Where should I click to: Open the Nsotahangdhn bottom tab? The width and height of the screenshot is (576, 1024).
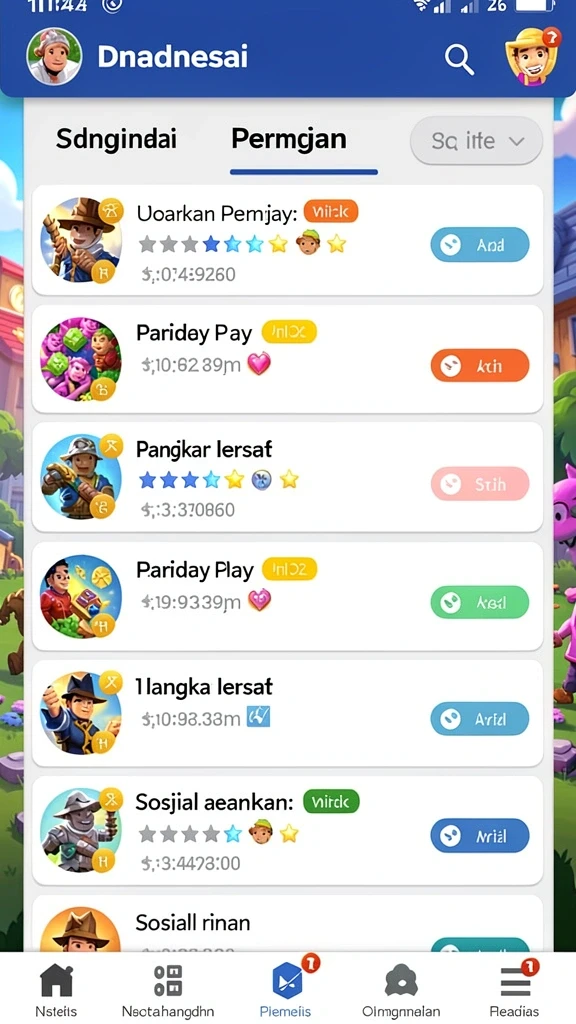tap(168, 991)
